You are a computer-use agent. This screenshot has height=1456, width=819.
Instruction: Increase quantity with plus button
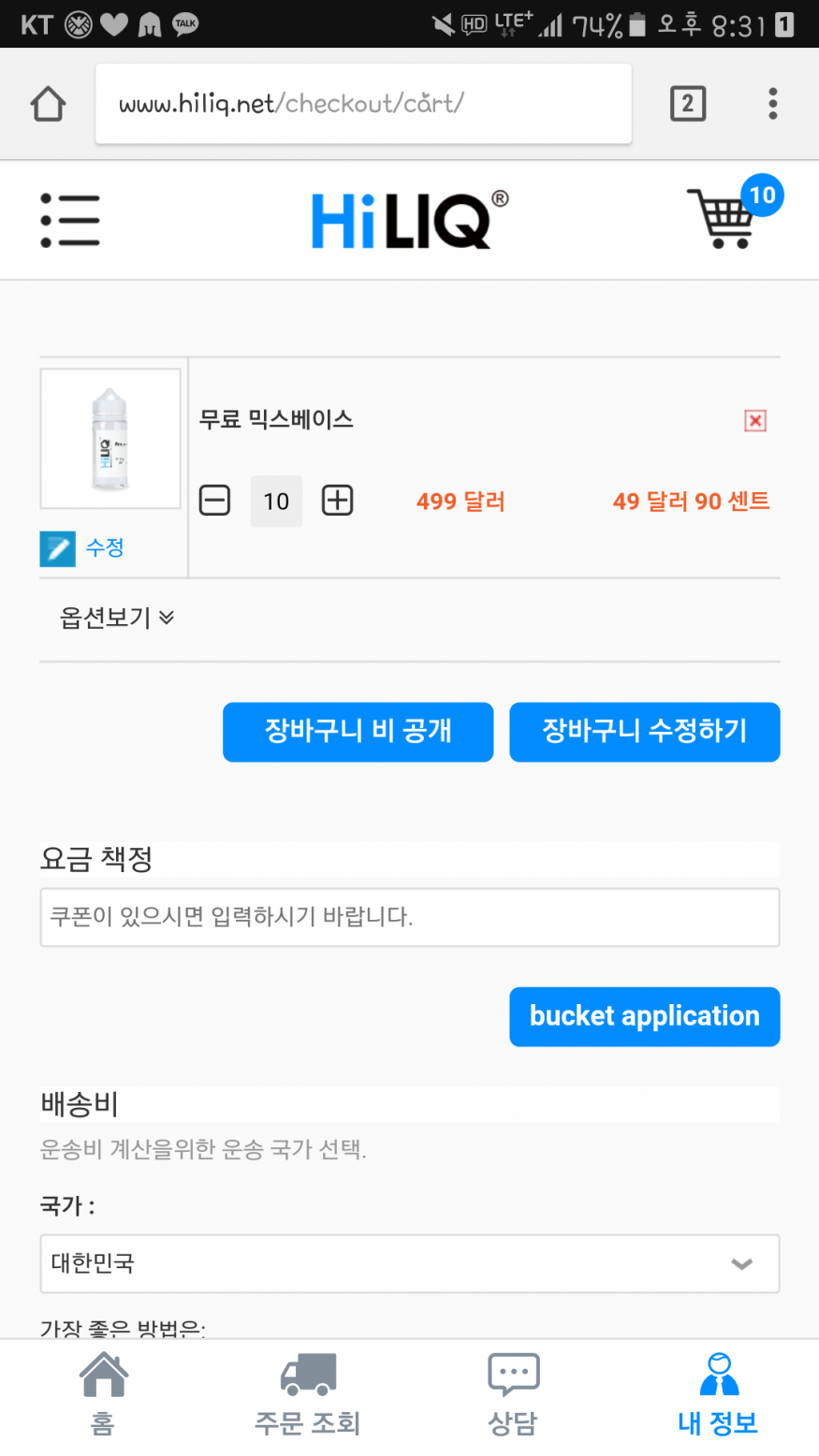click(x=337, y=501)
